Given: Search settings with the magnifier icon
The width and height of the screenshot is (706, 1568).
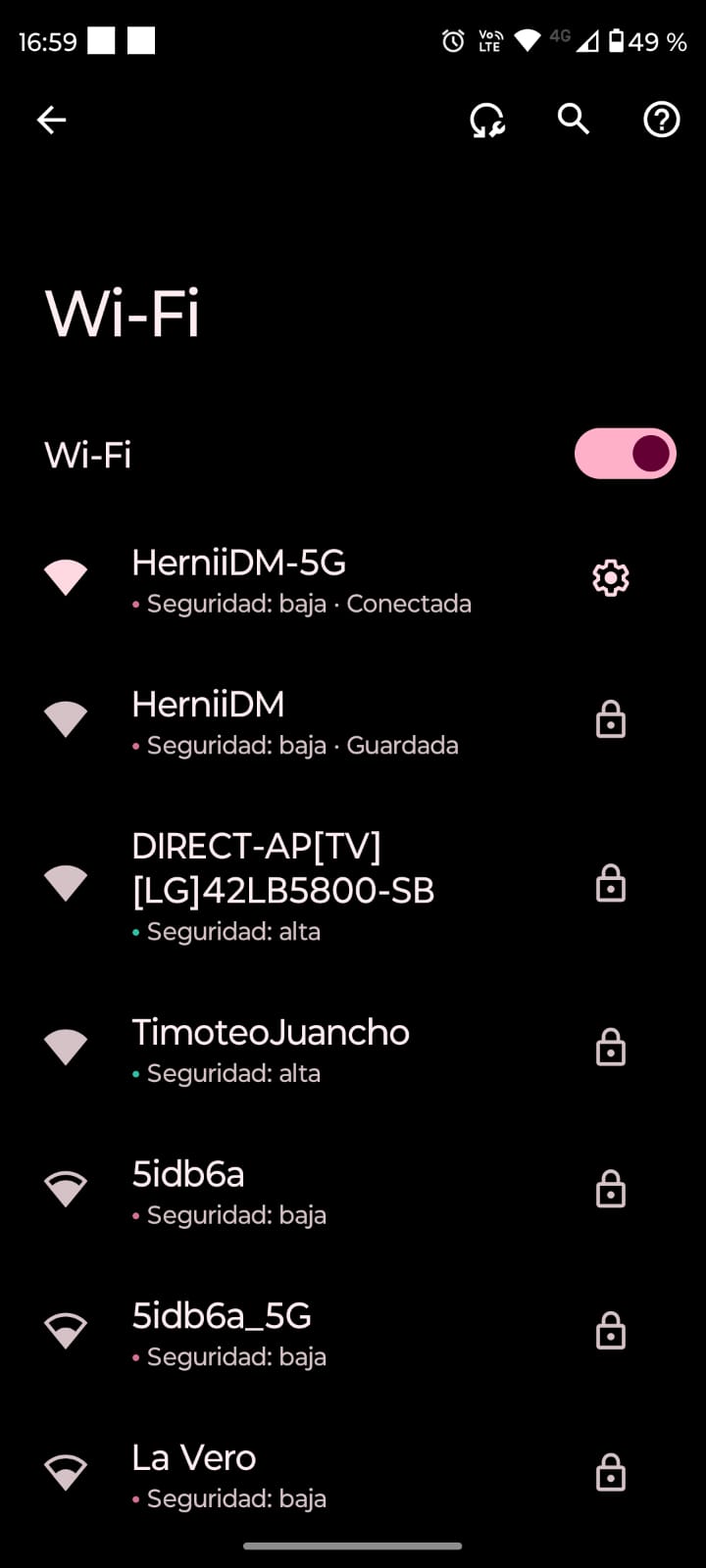Looking at the screenshot, I should (x=574, y=120).
